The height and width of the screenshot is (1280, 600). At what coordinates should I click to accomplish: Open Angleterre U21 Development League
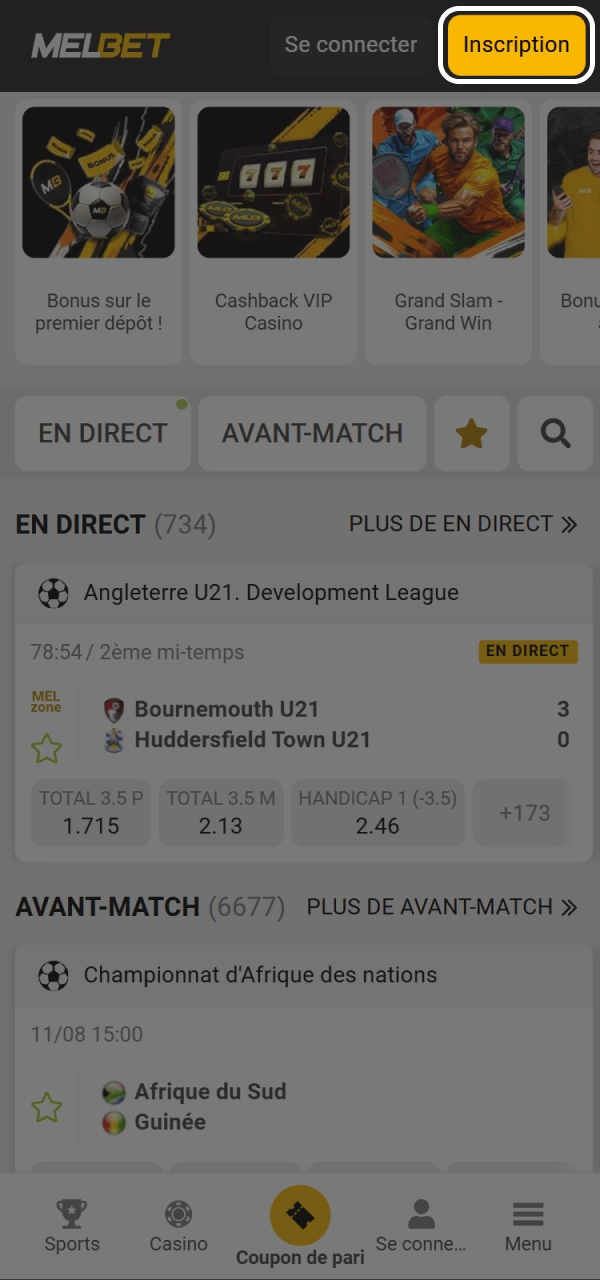point(270,593)
